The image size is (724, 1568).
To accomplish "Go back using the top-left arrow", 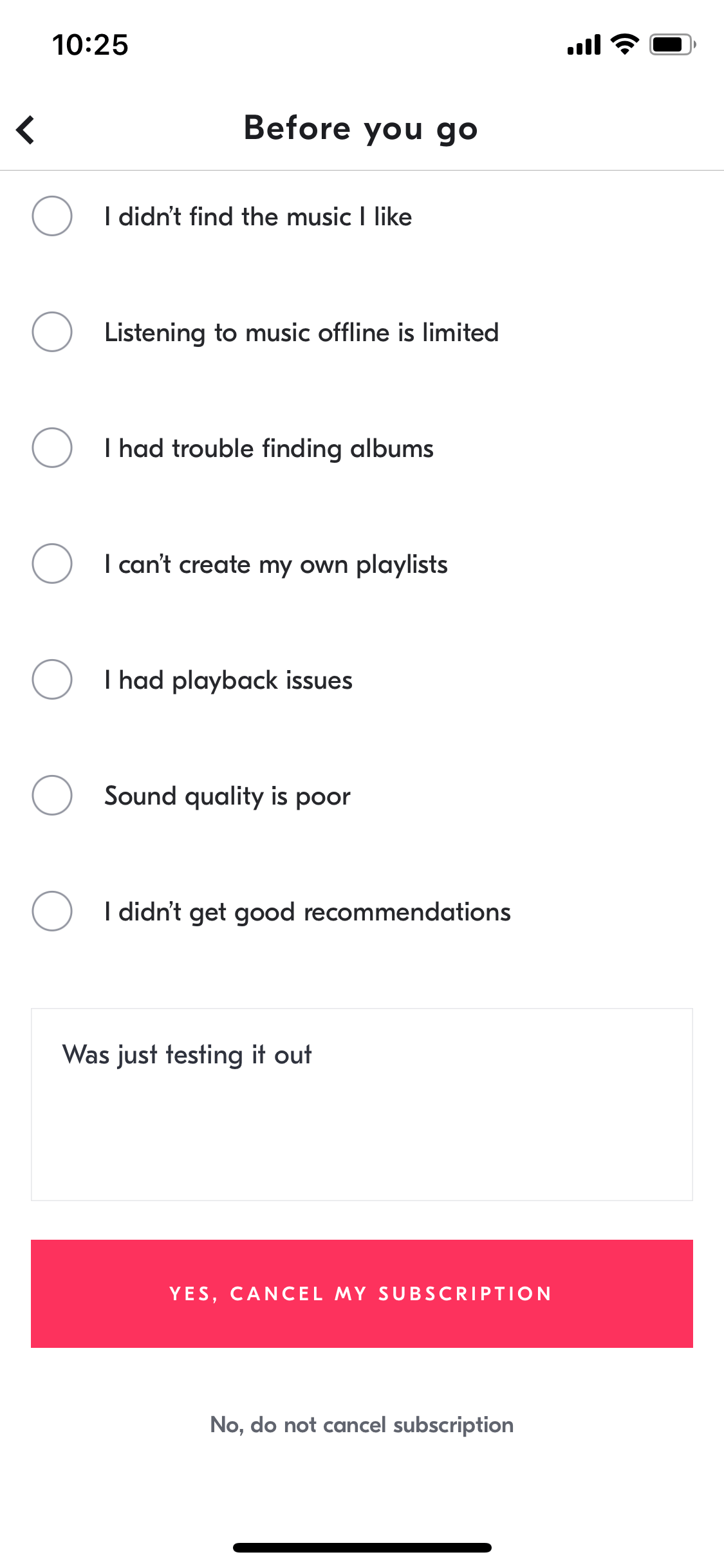I will coord(26,130).
